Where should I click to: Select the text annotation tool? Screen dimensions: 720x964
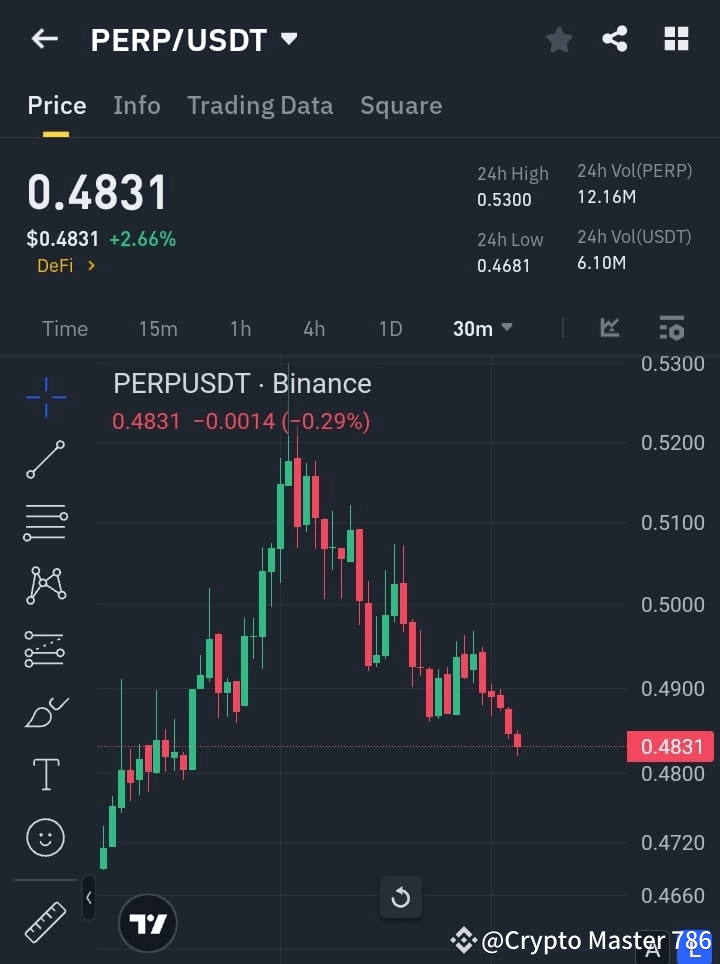click(45, 773)
